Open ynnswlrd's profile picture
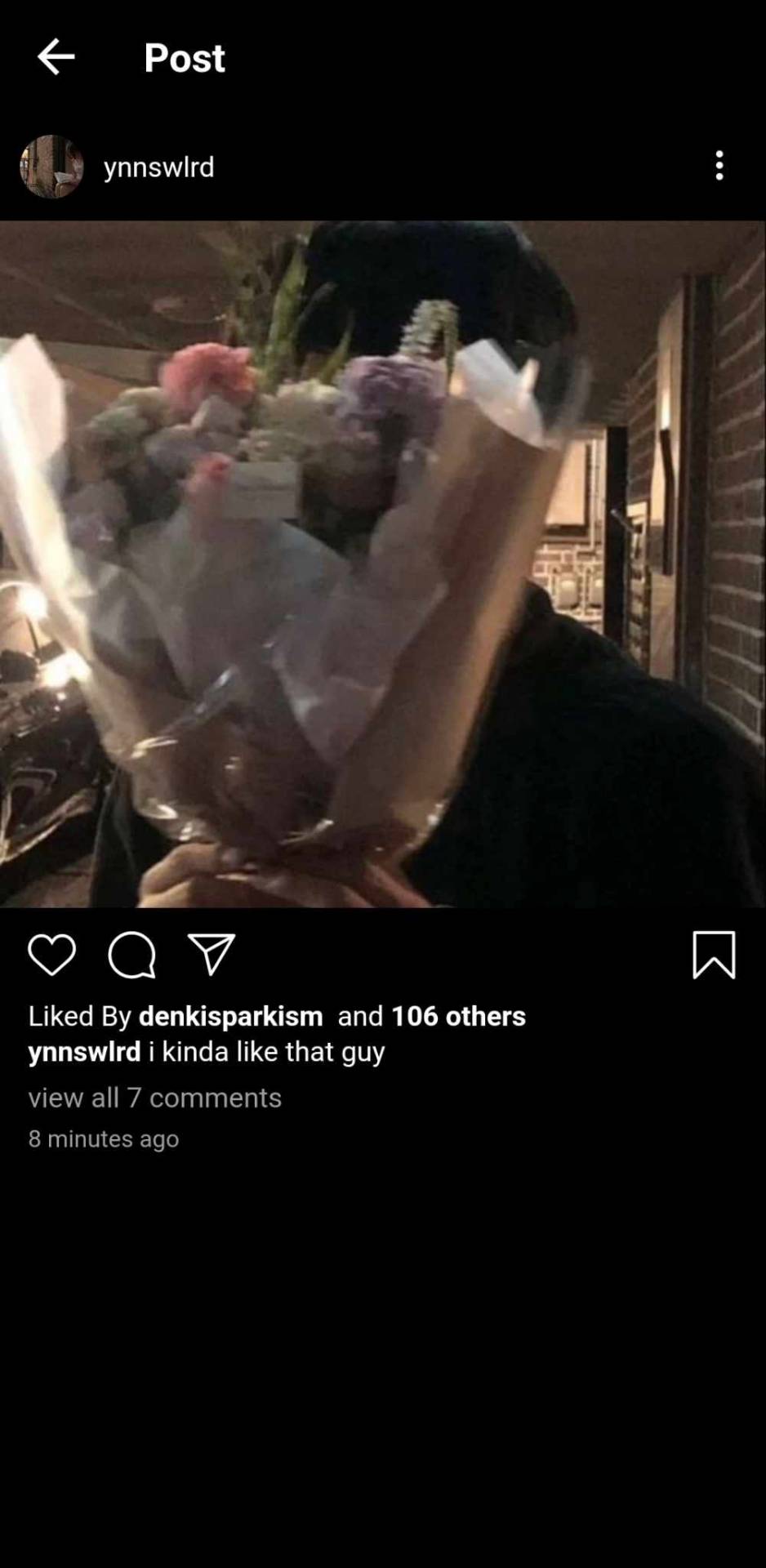The height and width of the screenshot is (1568, 766). [x=51, y=167]
